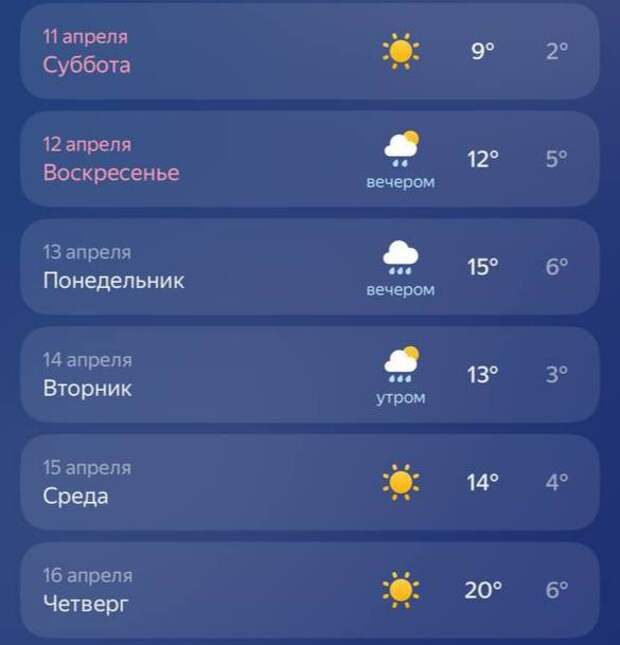Select the Wednesday, 15 April forecast row
620x645 pixels.
(x=309, y=483)
